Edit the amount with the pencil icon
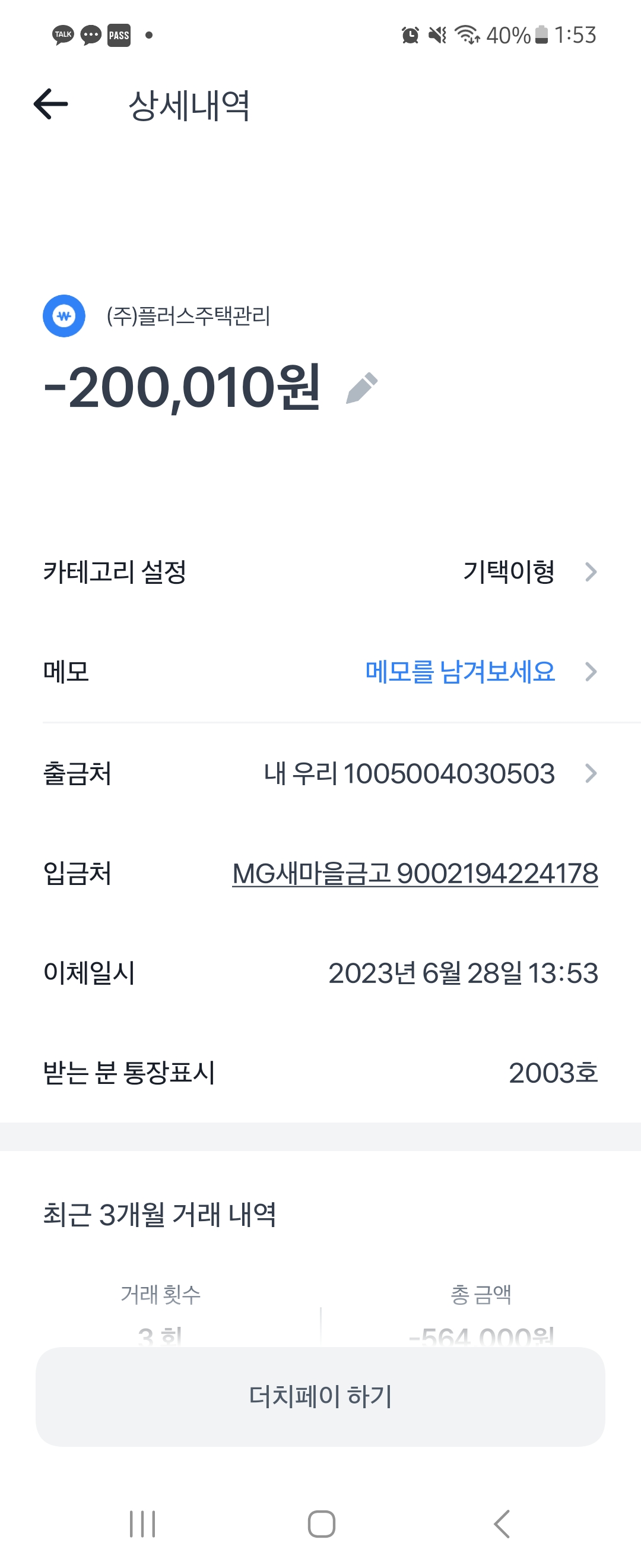The image size is (641, 1568). click(x=362, y=388)
